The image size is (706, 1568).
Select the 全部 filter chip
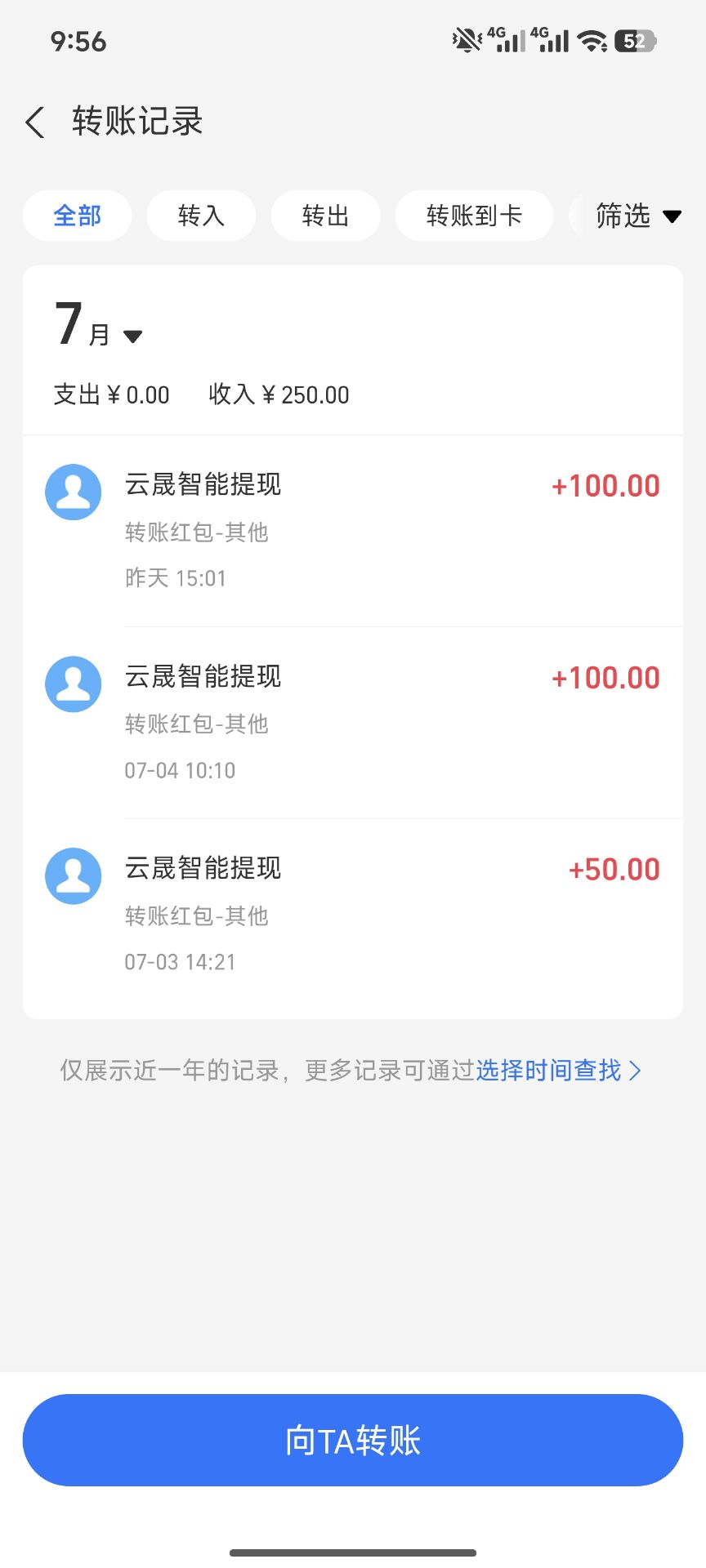pyautogui.click(x=78, y=216)
